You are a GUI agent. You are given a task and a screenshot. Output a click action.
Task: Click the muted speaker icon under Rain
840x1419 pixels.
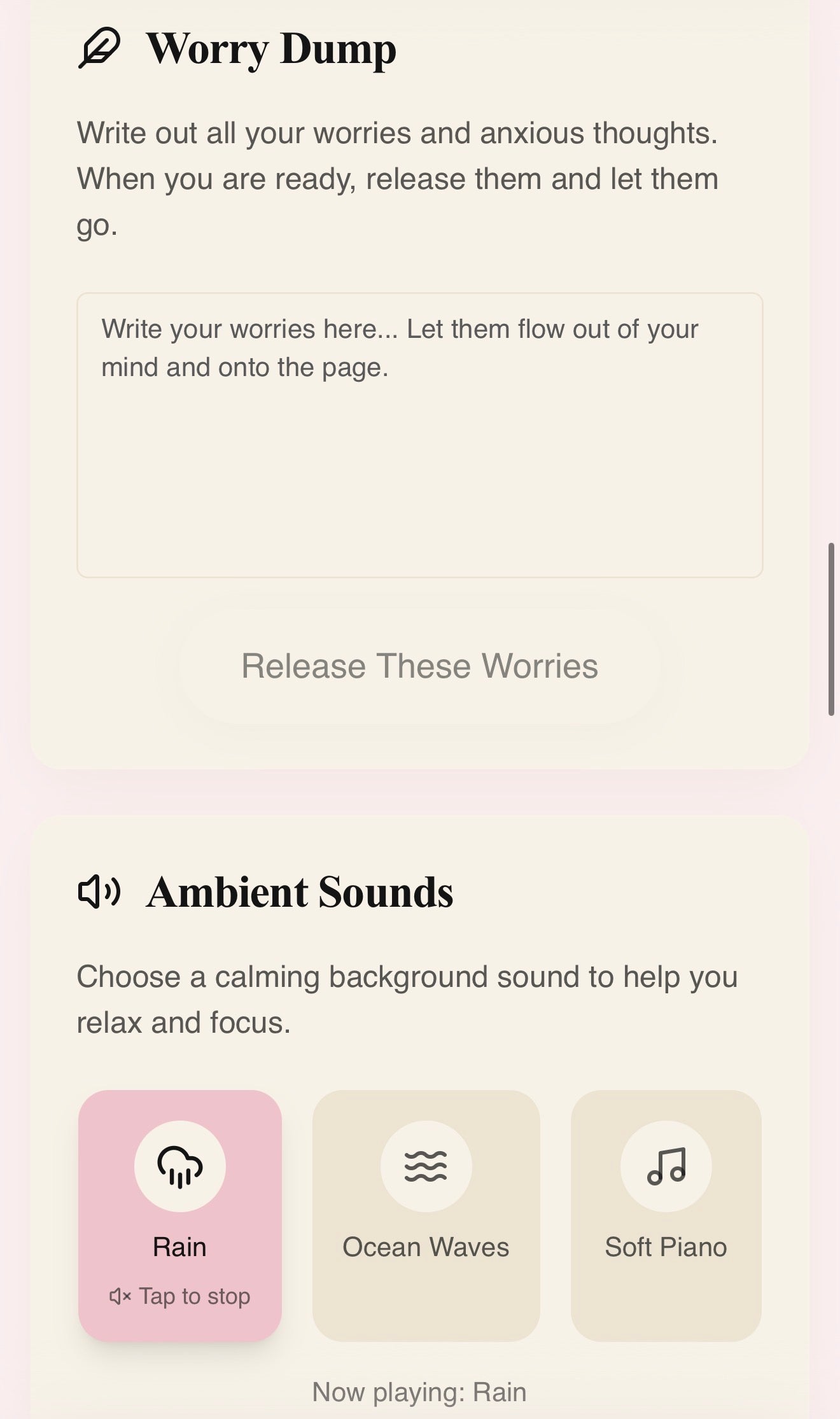click(x=121, y=1295)
